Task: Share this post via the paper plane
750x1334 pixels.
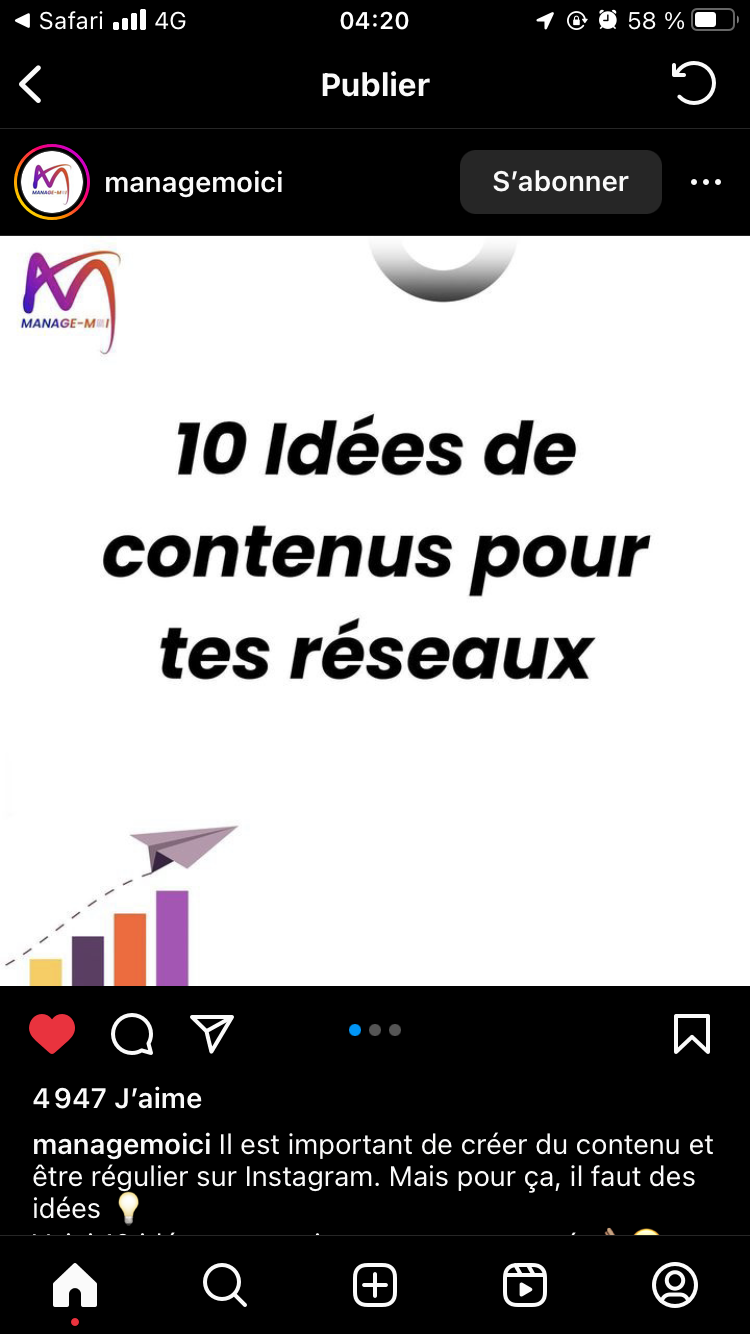Action: 212,1034
